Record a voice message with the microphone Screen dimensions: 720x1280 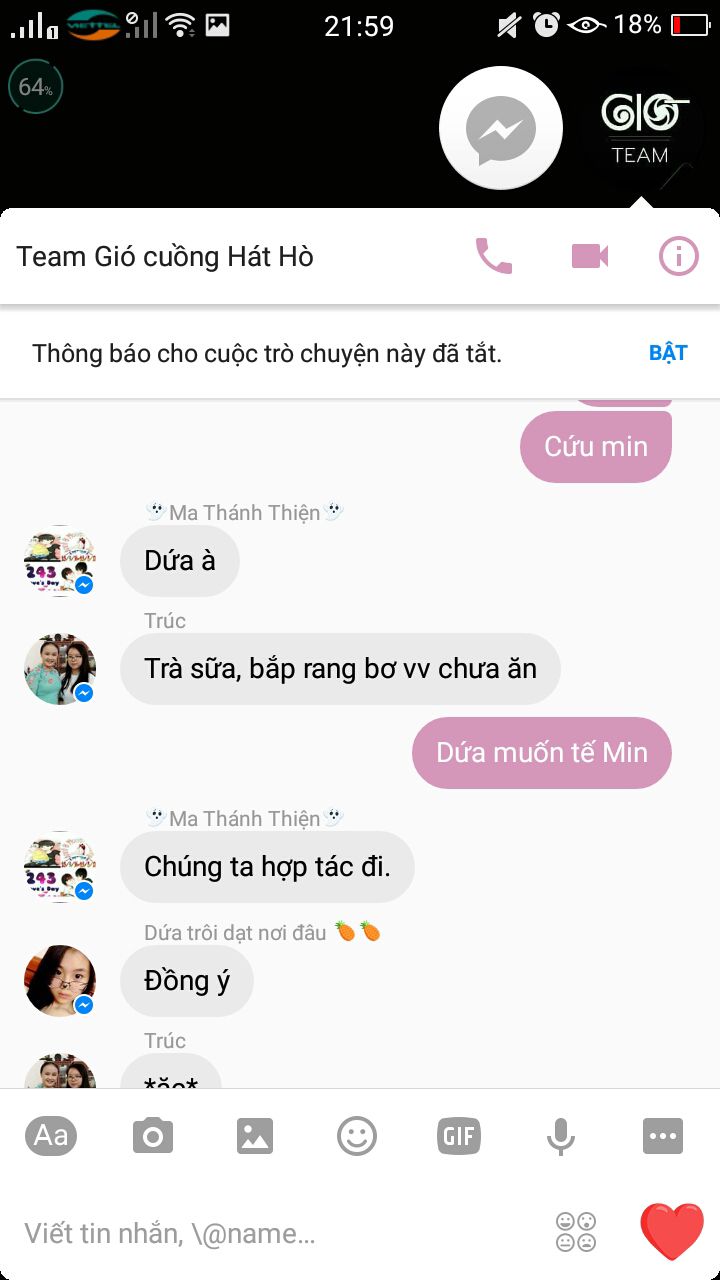point(560,1136)
